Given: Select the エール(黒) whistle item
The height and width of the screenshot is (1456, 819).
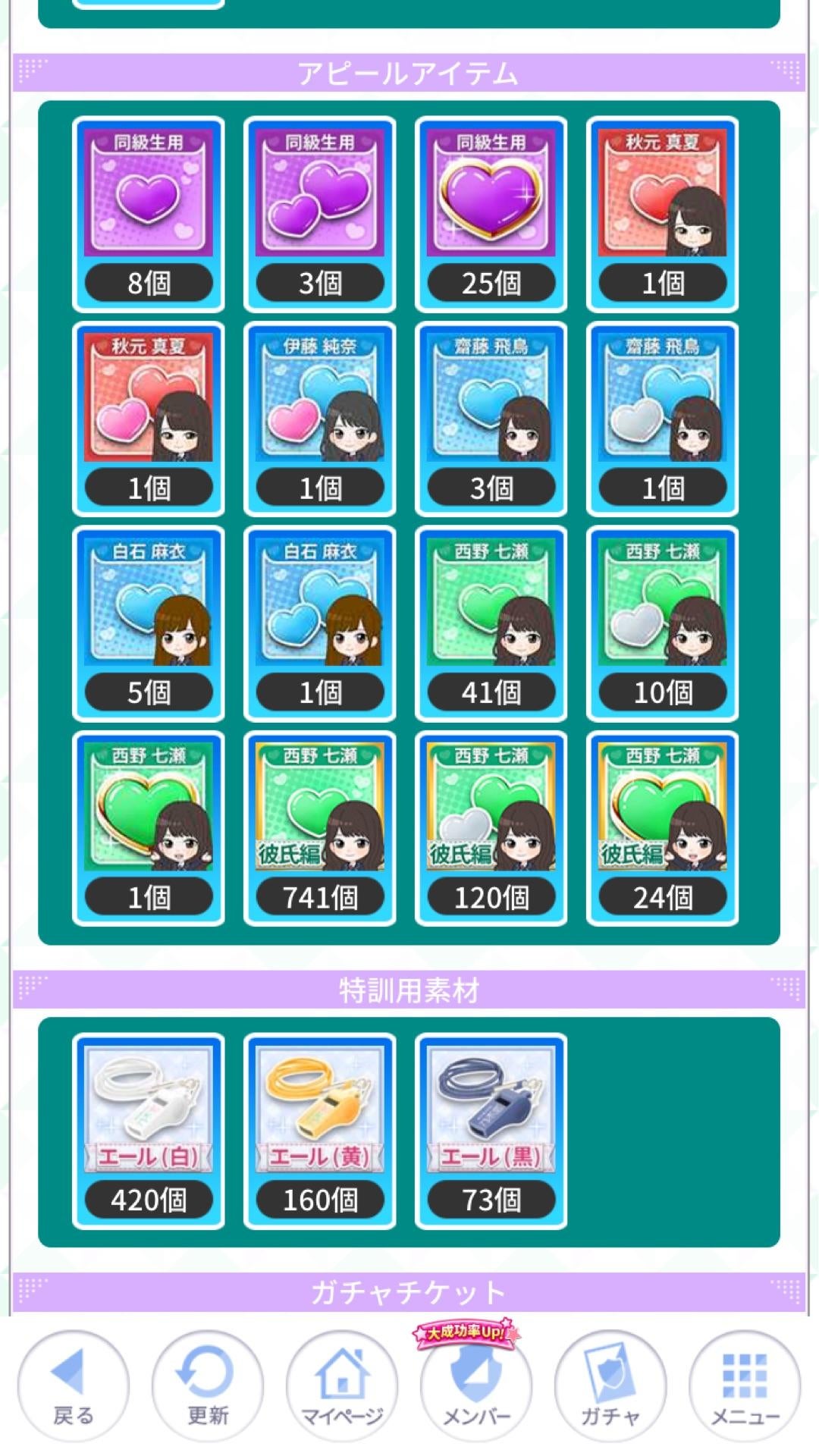Looking at the screenshot, I should pos(491,1131).
